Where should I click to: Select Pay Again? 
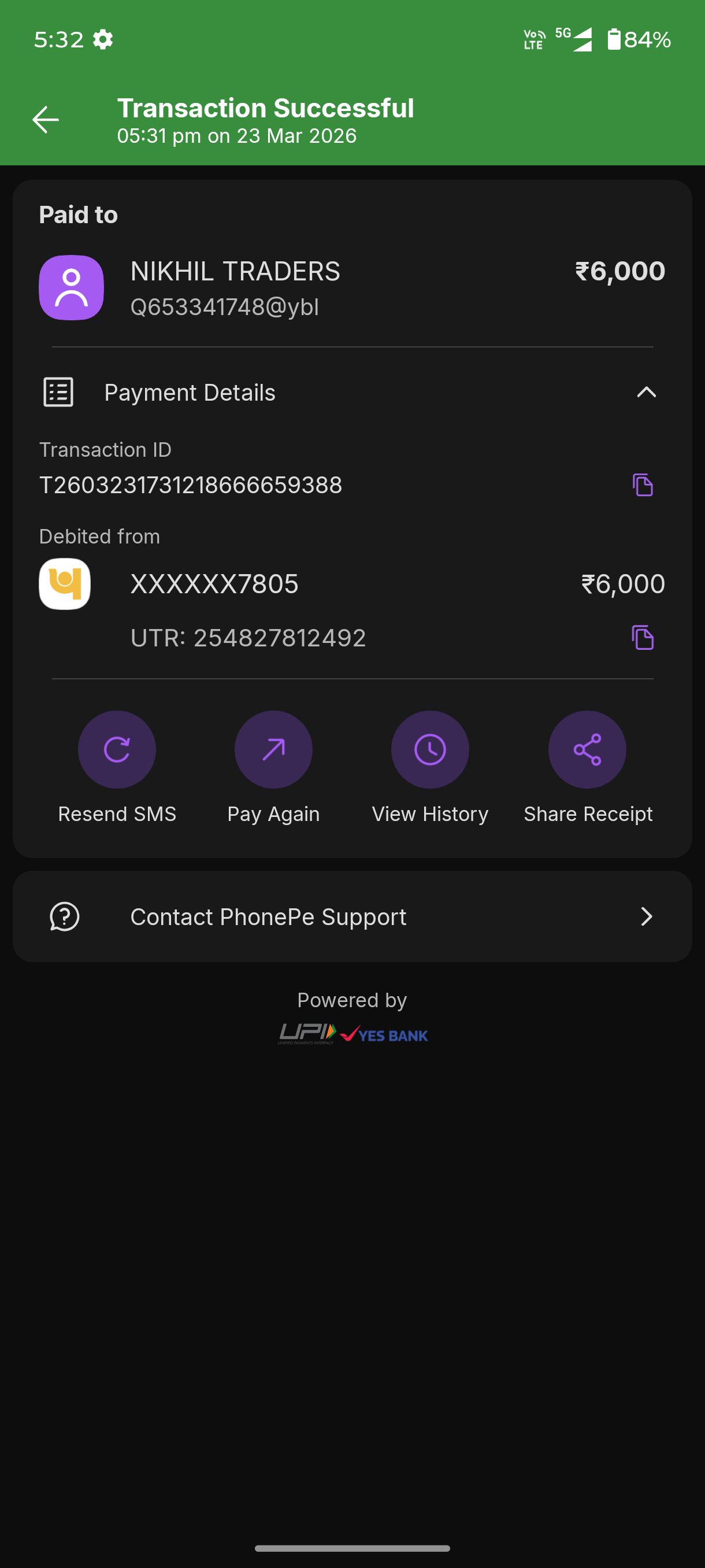coord(273,749)
